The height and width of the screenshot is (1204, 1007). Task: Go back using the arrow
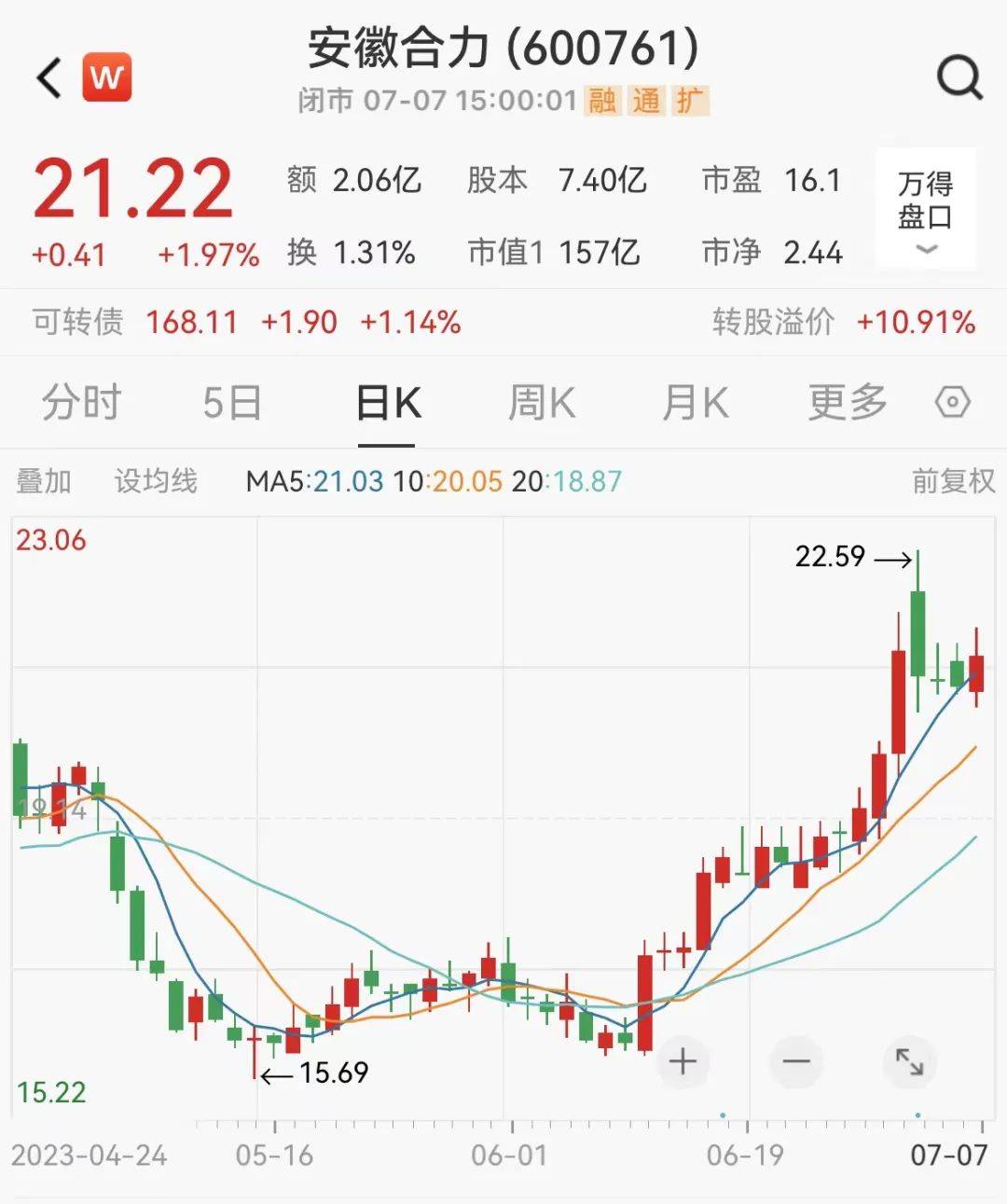pos(49,76)
